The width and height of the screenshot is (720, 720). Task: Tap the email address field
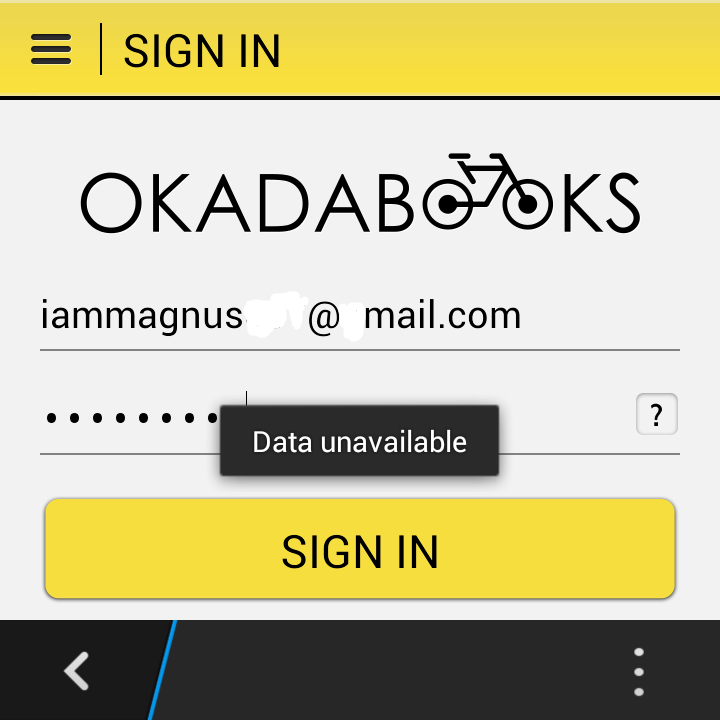tap(358, 317)
